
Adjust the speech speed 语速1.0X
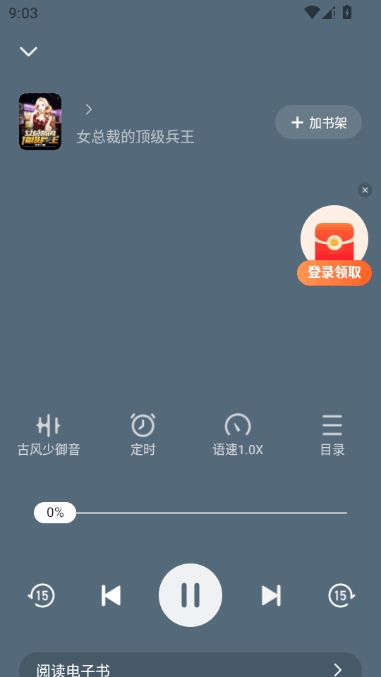coord(238,435)
